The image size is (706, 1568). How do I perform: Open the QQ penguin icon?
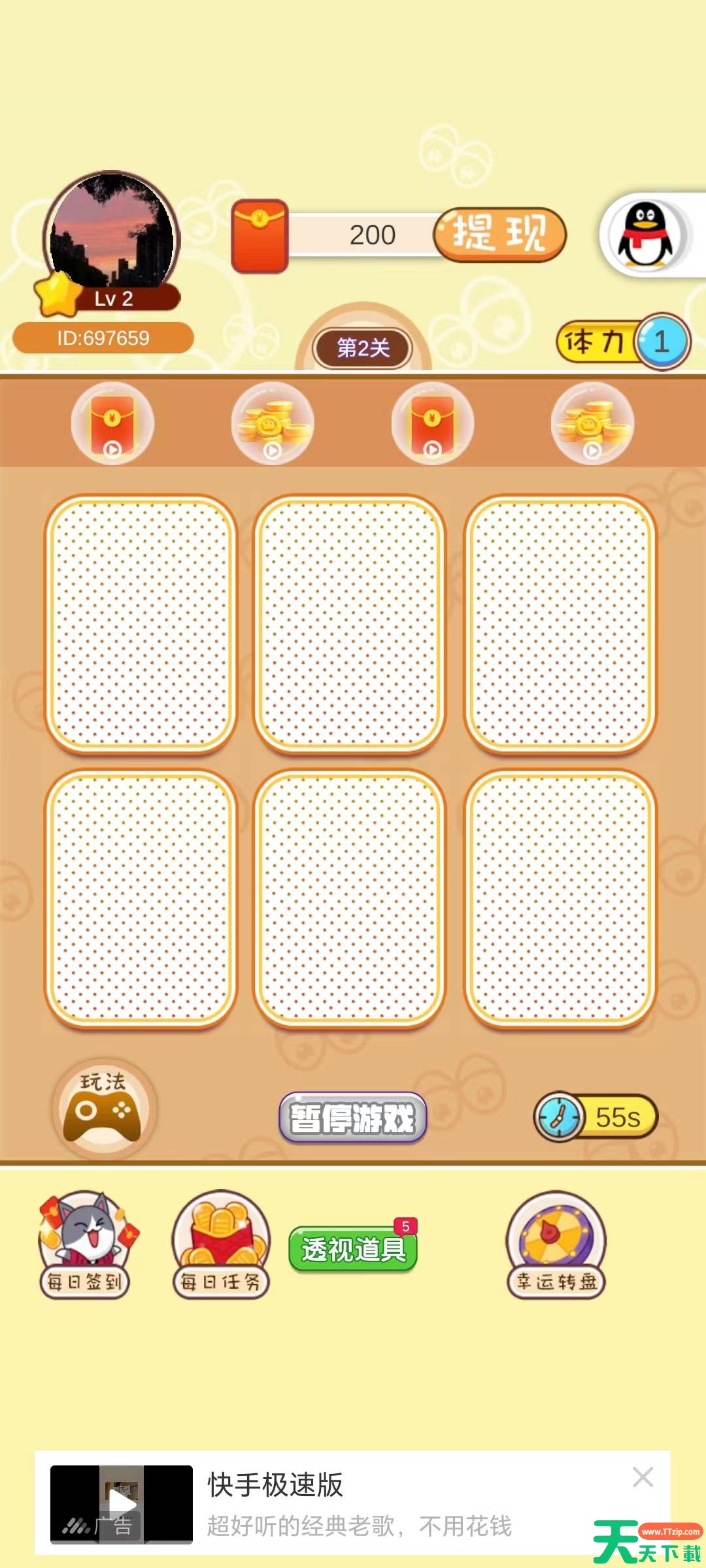coord(647,235)
